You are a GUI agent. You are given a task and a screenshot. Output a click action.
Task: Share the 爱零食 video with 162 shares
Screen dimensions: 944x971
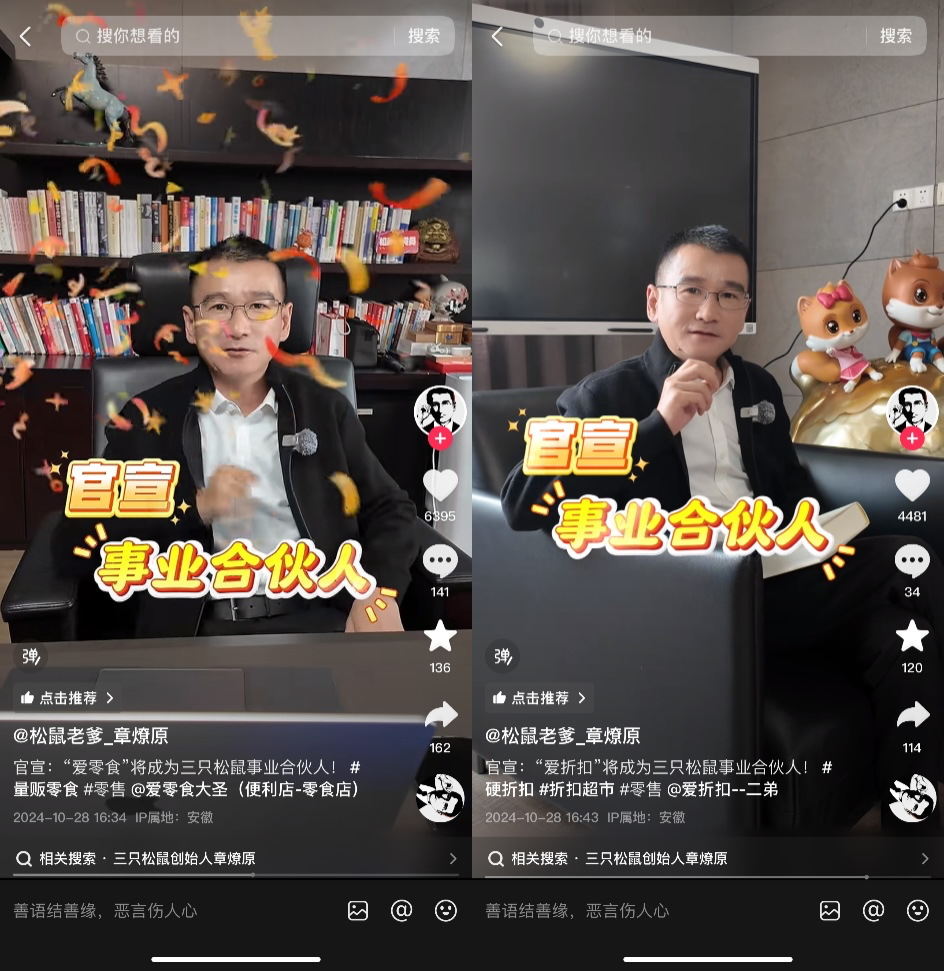(440, 714)
